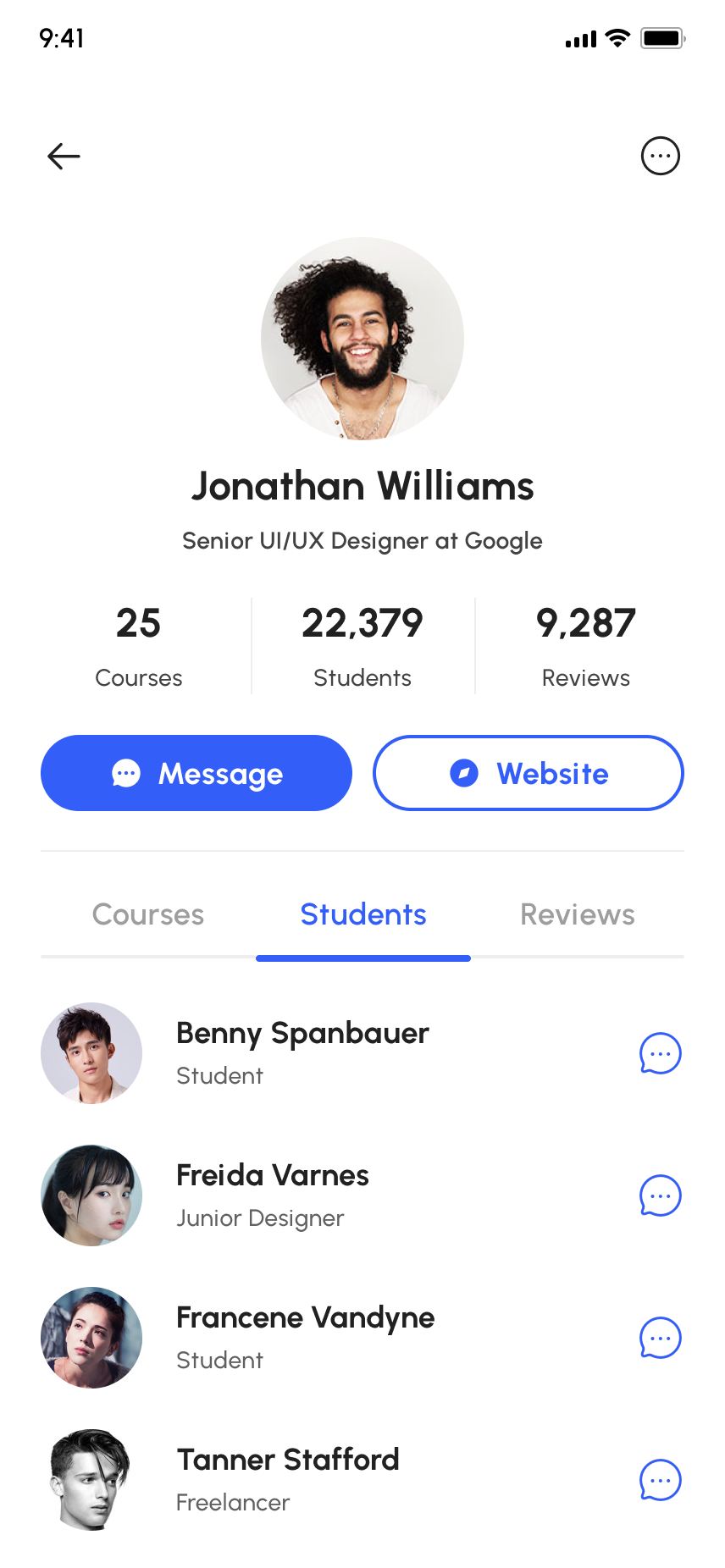This screenshot has height=1568, width=725.
Task: Message Jonathan Williams
Action: (196, 773)
